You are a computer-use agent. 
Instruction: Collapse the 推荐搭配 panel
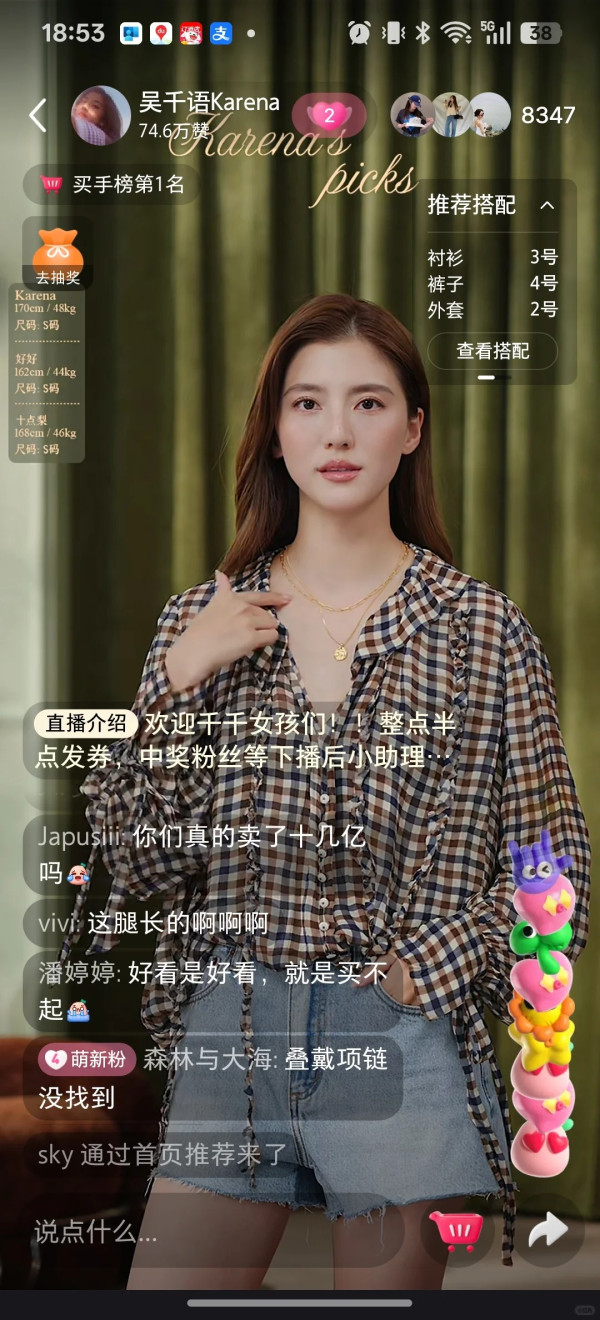coord(547,205)
